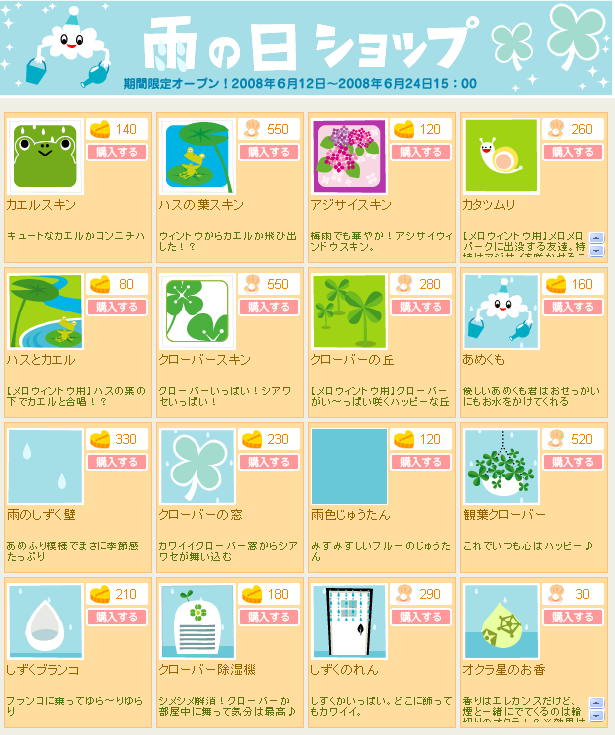
Task: Tap 購入する for 観葉クローバー
Action: pos(574,462)
